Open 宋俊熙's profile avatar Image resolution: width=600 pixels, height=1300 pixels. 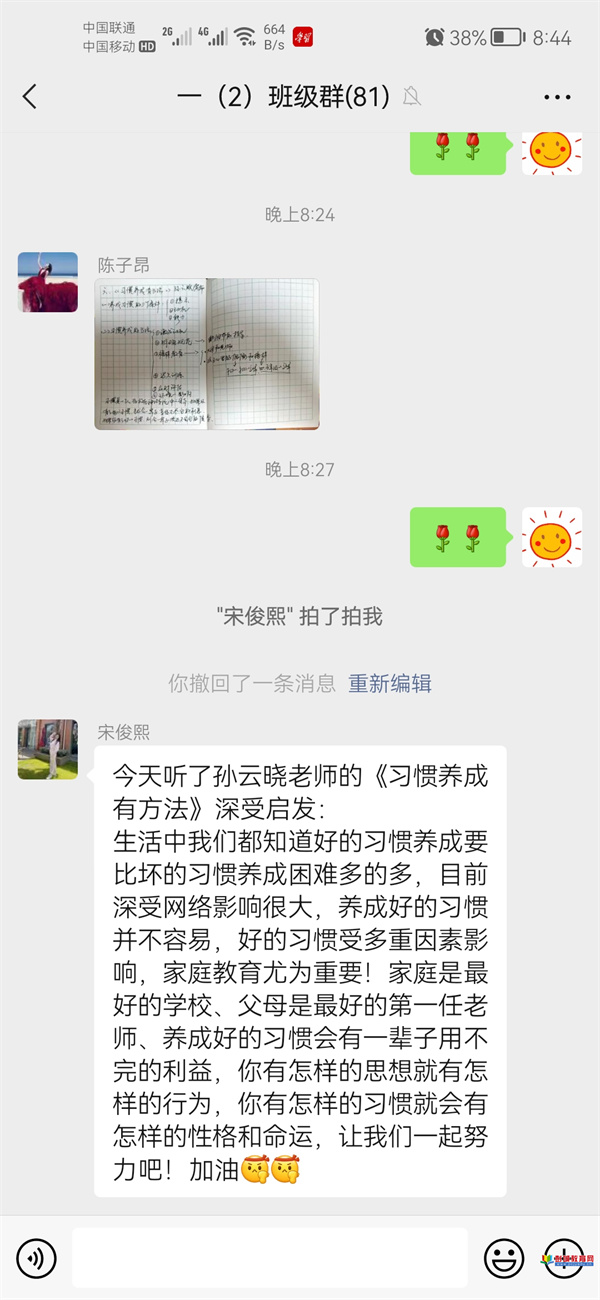pyautogui.click(x=47, y=749)
